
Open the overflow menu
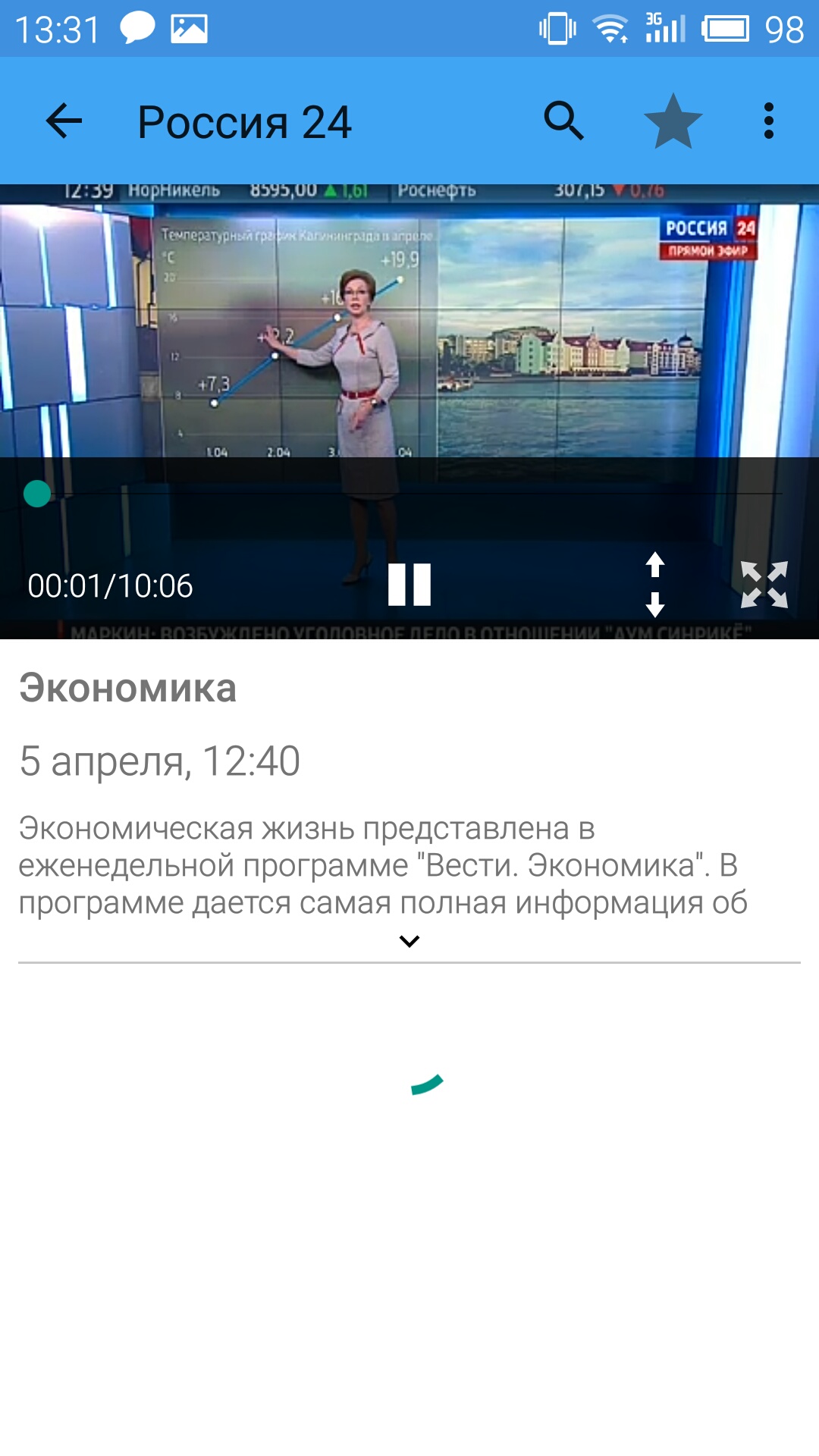click(768, 121)
